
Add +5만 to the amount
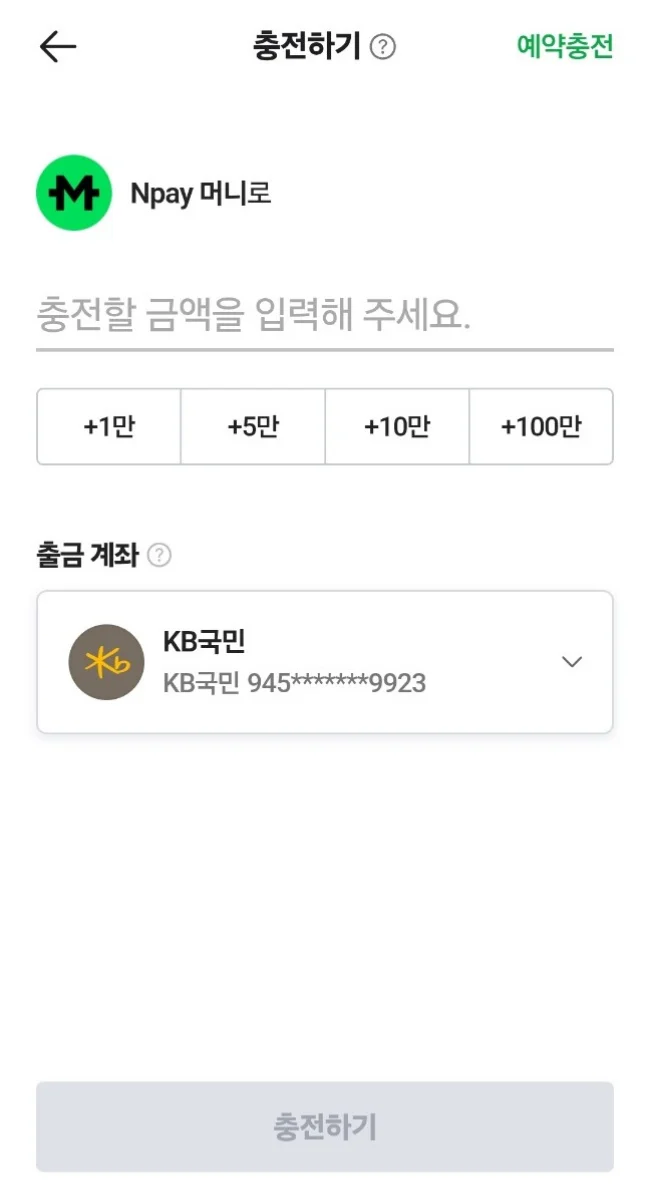click(x=253, y=427)
